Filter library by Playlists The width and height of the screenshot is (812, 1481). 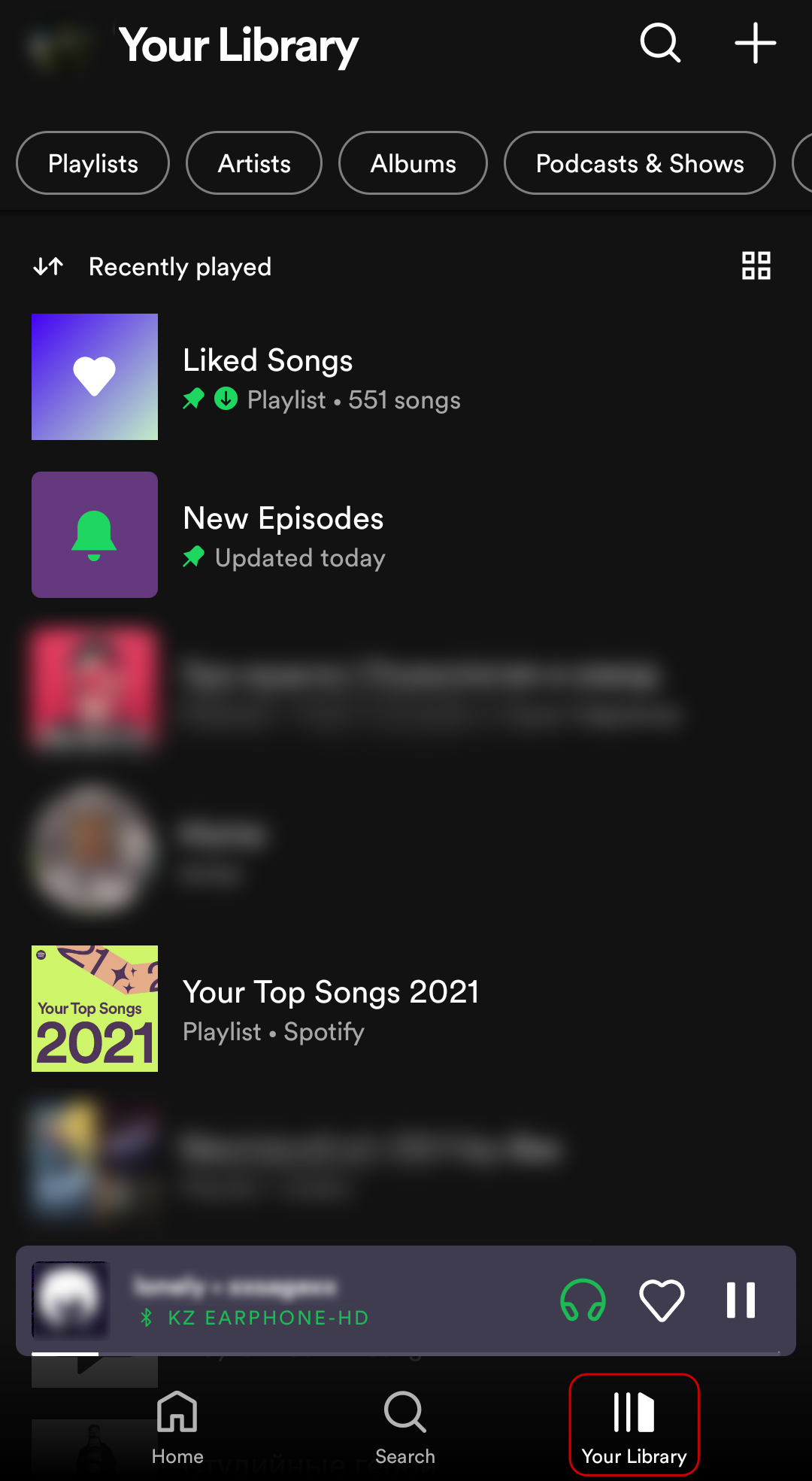(x=92, y=163)
